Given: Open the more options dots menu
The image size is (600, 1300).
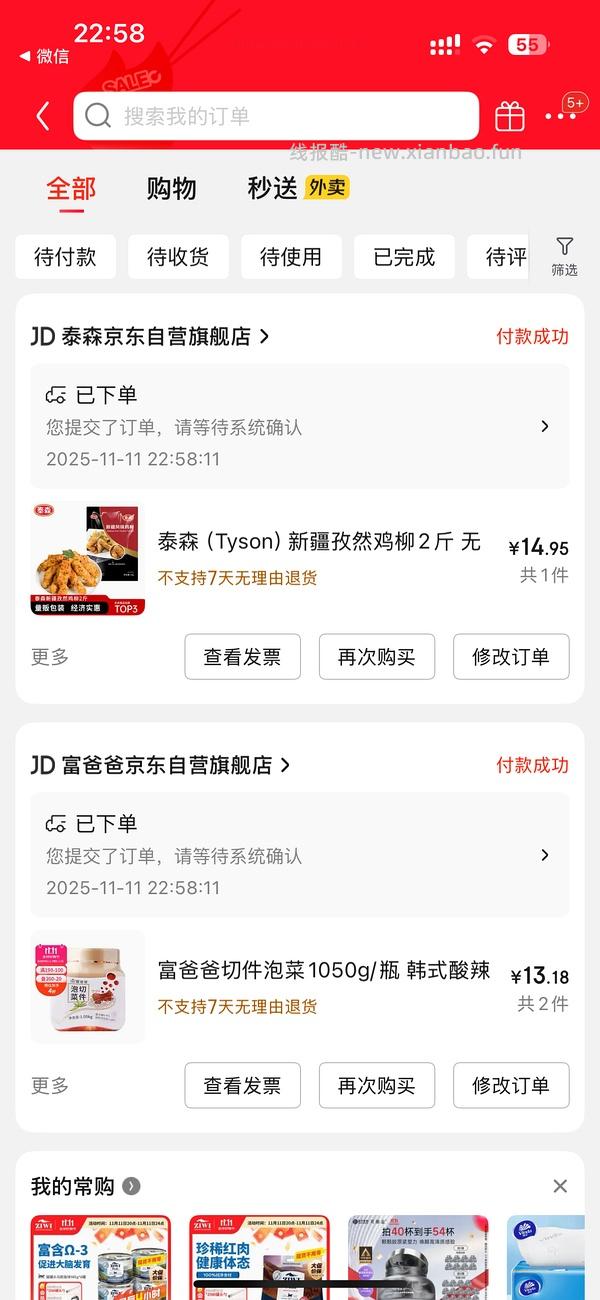Looking at the screenshot, I should (x=560, y=117).
